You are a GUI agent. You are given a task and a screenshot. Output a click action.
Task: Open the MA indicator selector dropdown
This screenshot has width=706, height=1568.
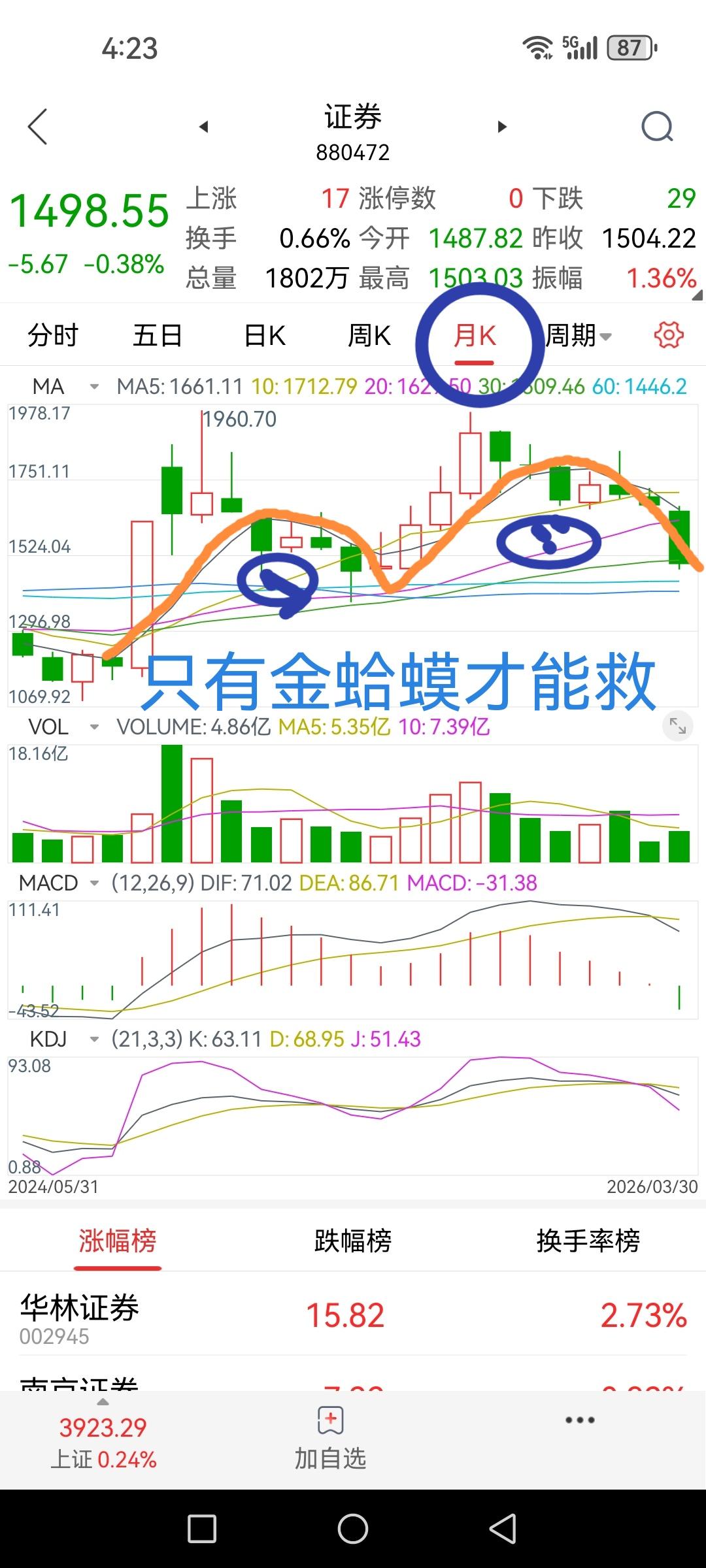click(x=93, y=386)
